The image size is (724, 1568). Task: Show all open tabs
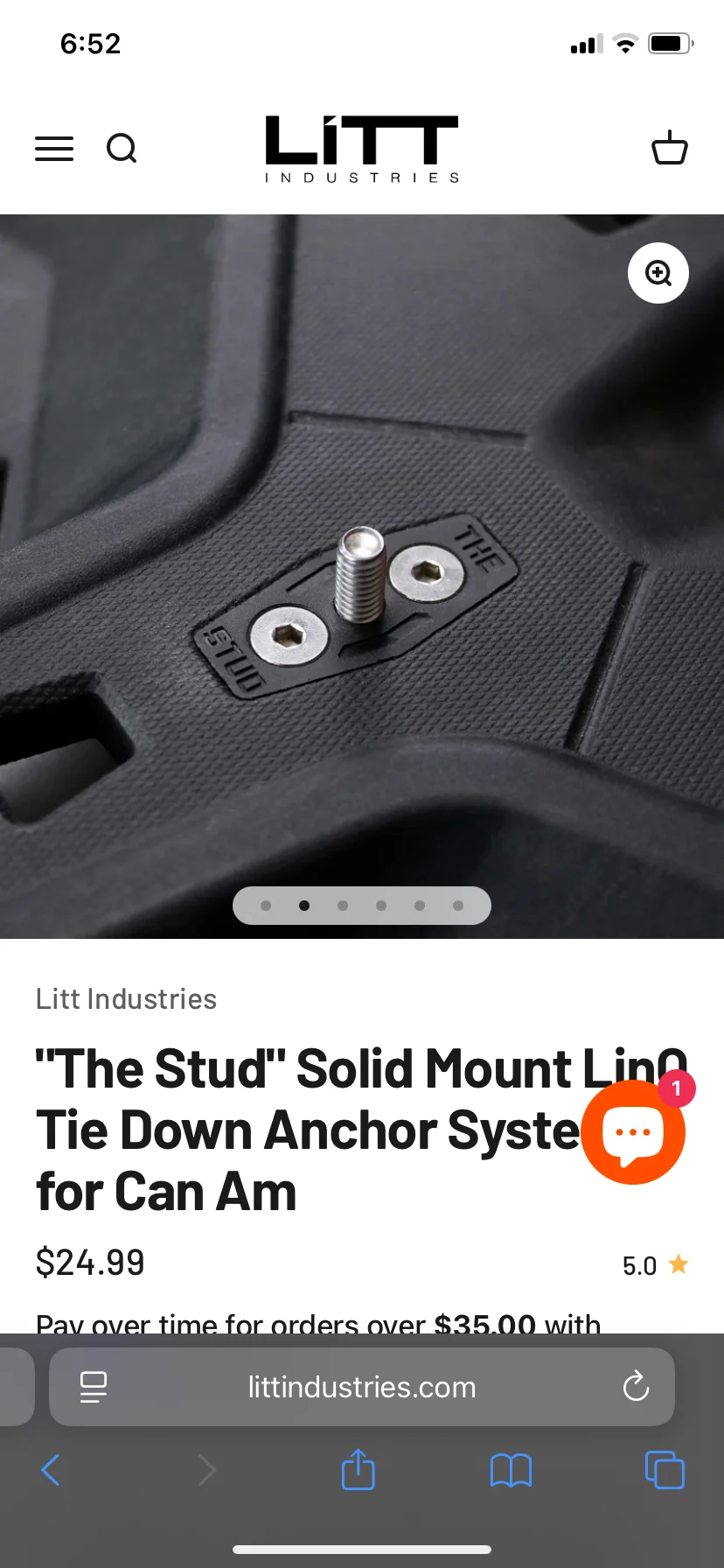coord(665,1470)
